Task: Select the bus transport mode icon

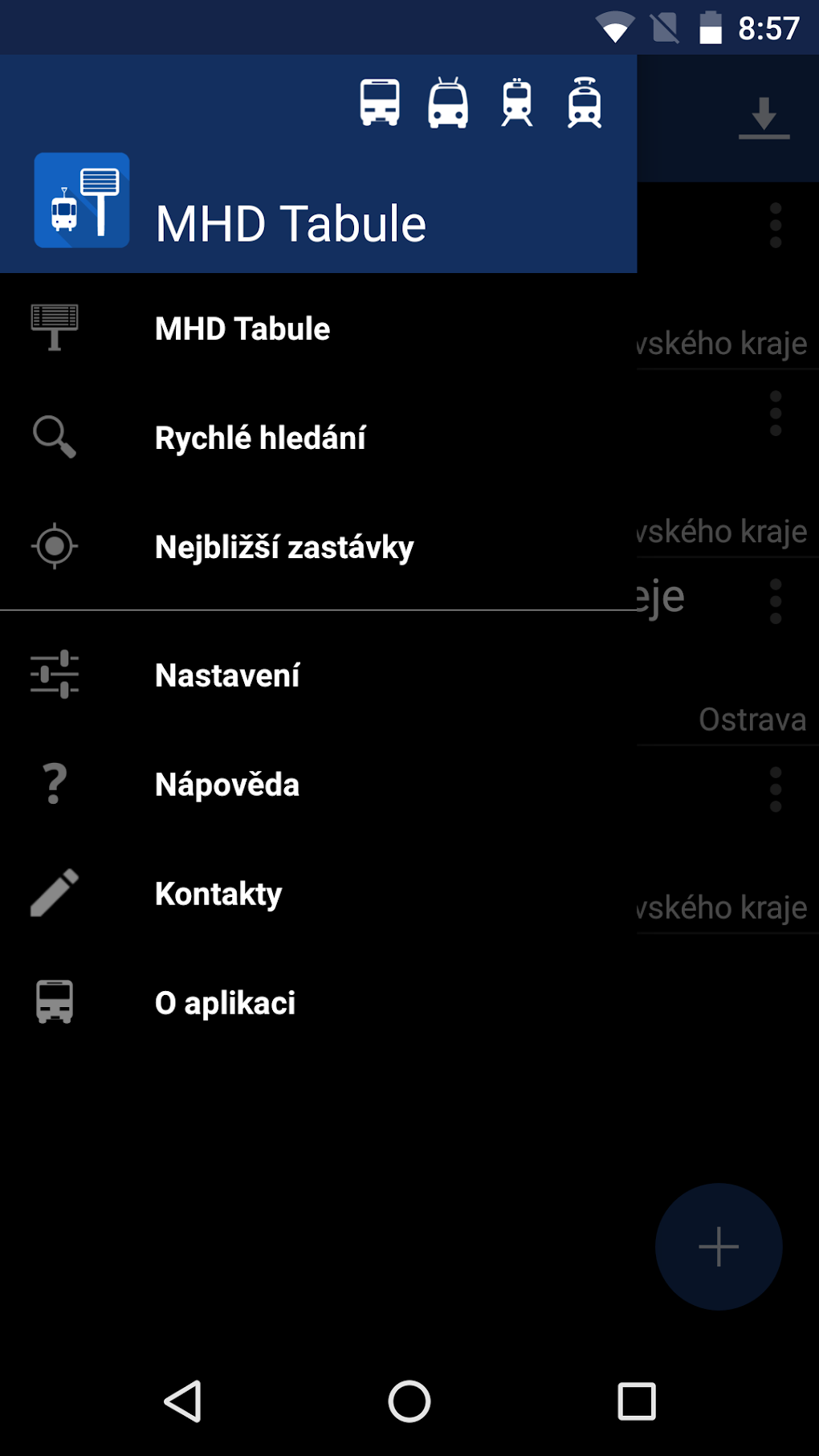Action: [381, 103]
